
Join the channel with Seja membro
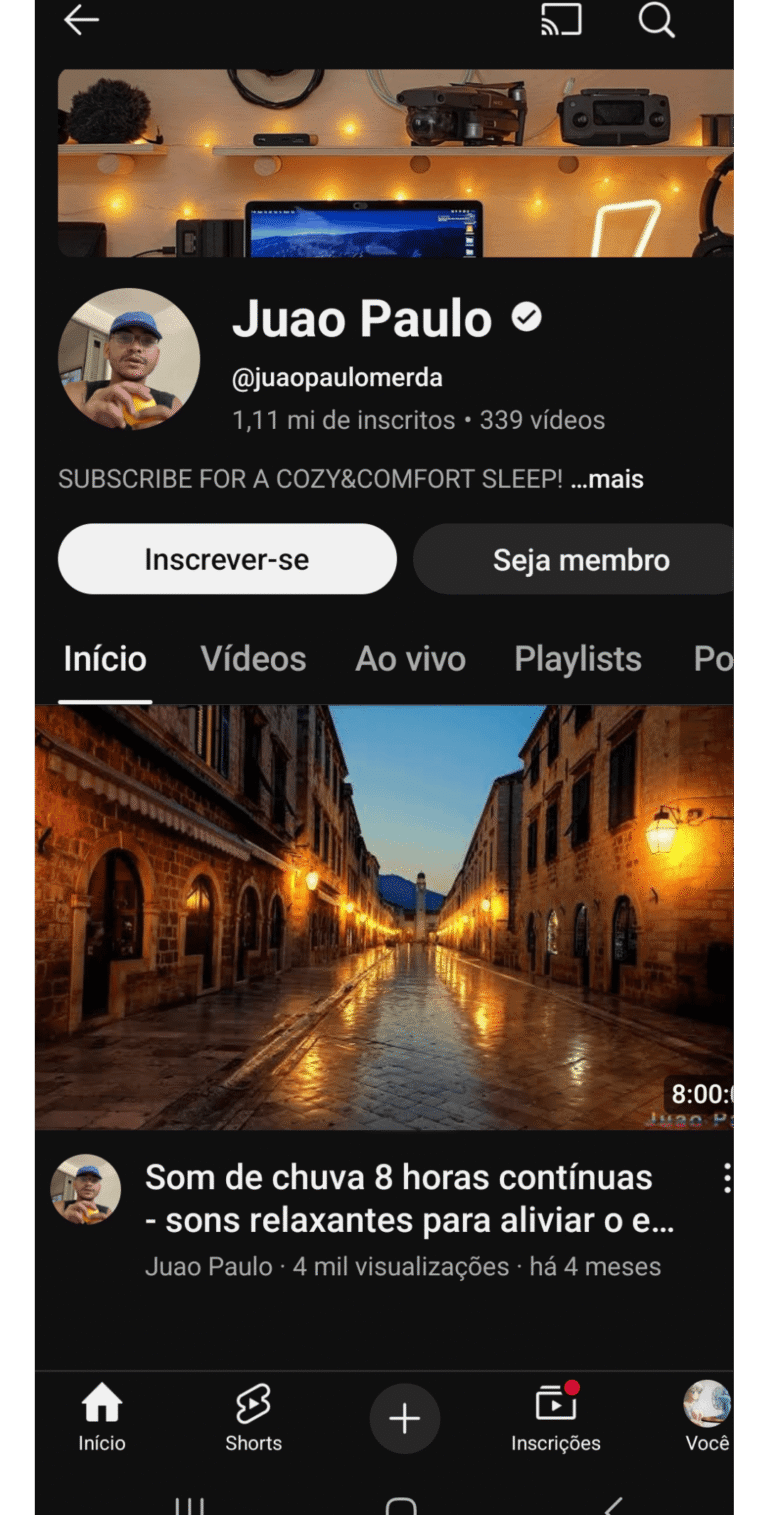[580, 559]
